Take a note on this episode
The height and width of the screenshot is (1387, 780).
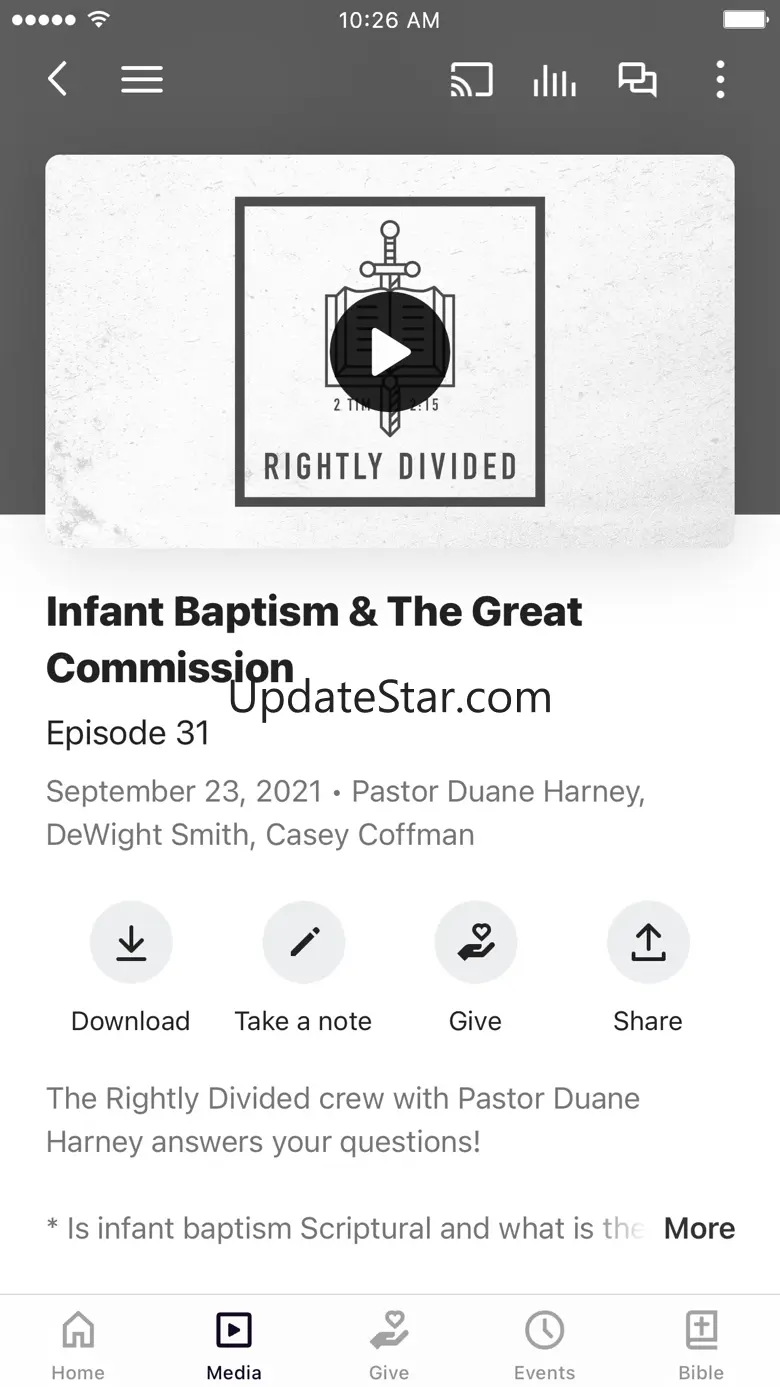304,943
